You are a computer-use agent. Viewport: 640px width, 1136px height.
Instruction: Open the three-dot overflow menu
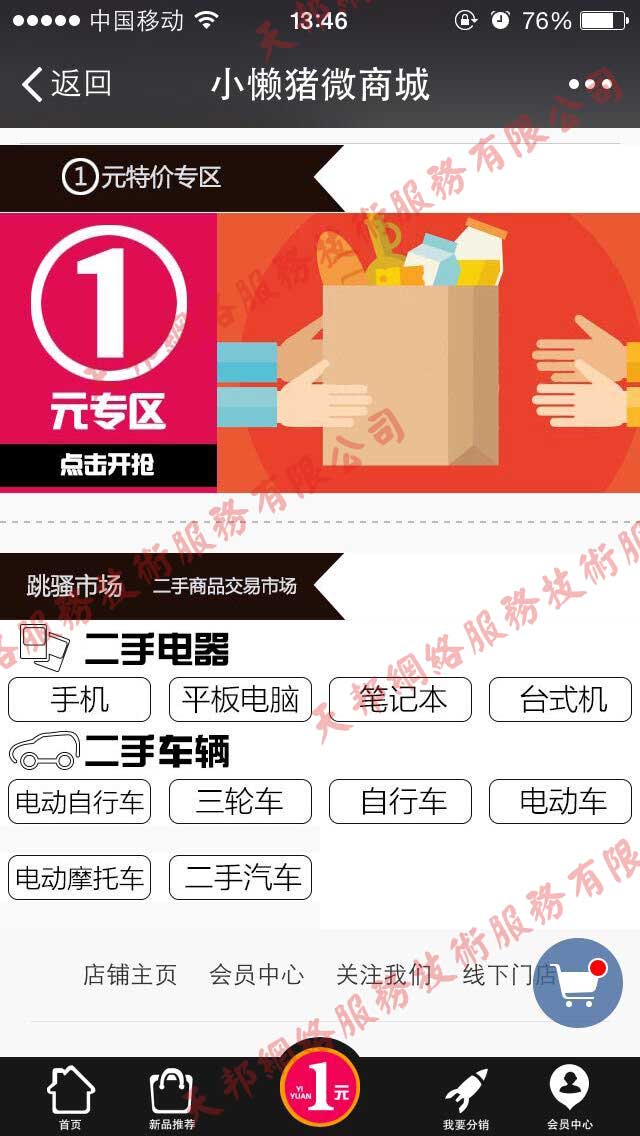[x=590, y=84]
